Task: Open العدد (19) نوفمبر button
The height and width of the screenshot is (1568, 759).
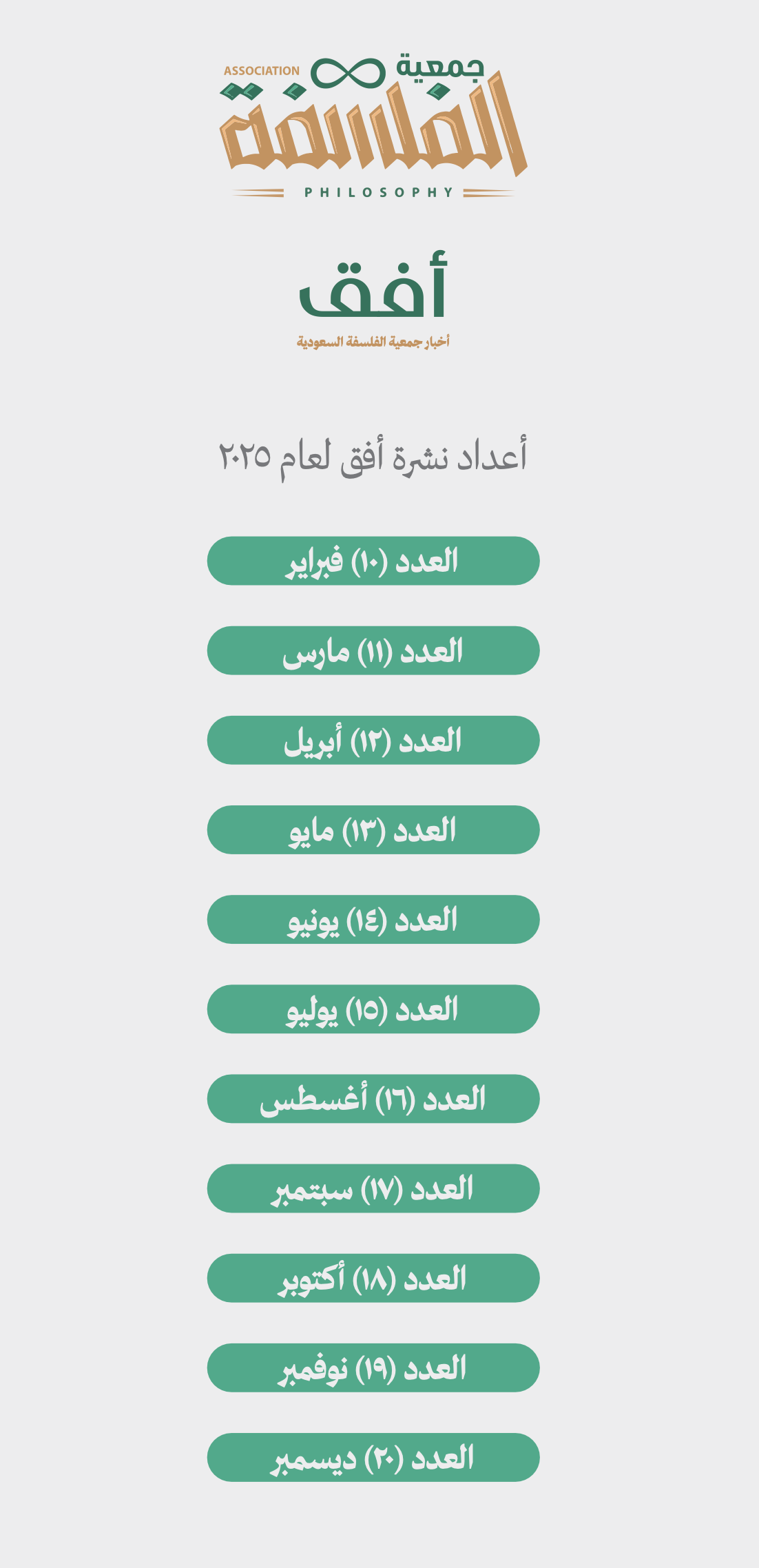Action: 373,1368
